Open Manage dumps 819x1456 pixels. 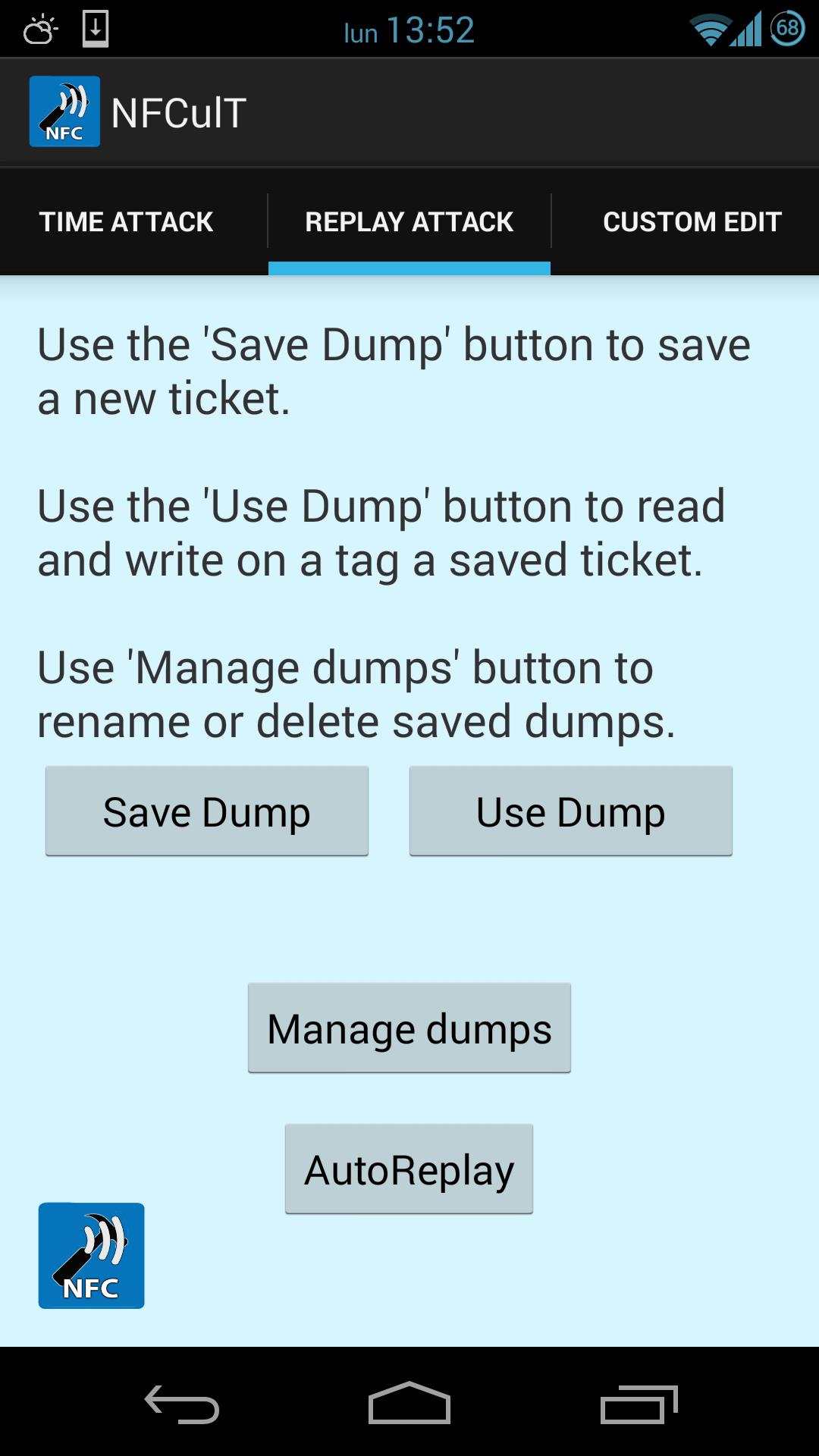[x=409, y=1028]
